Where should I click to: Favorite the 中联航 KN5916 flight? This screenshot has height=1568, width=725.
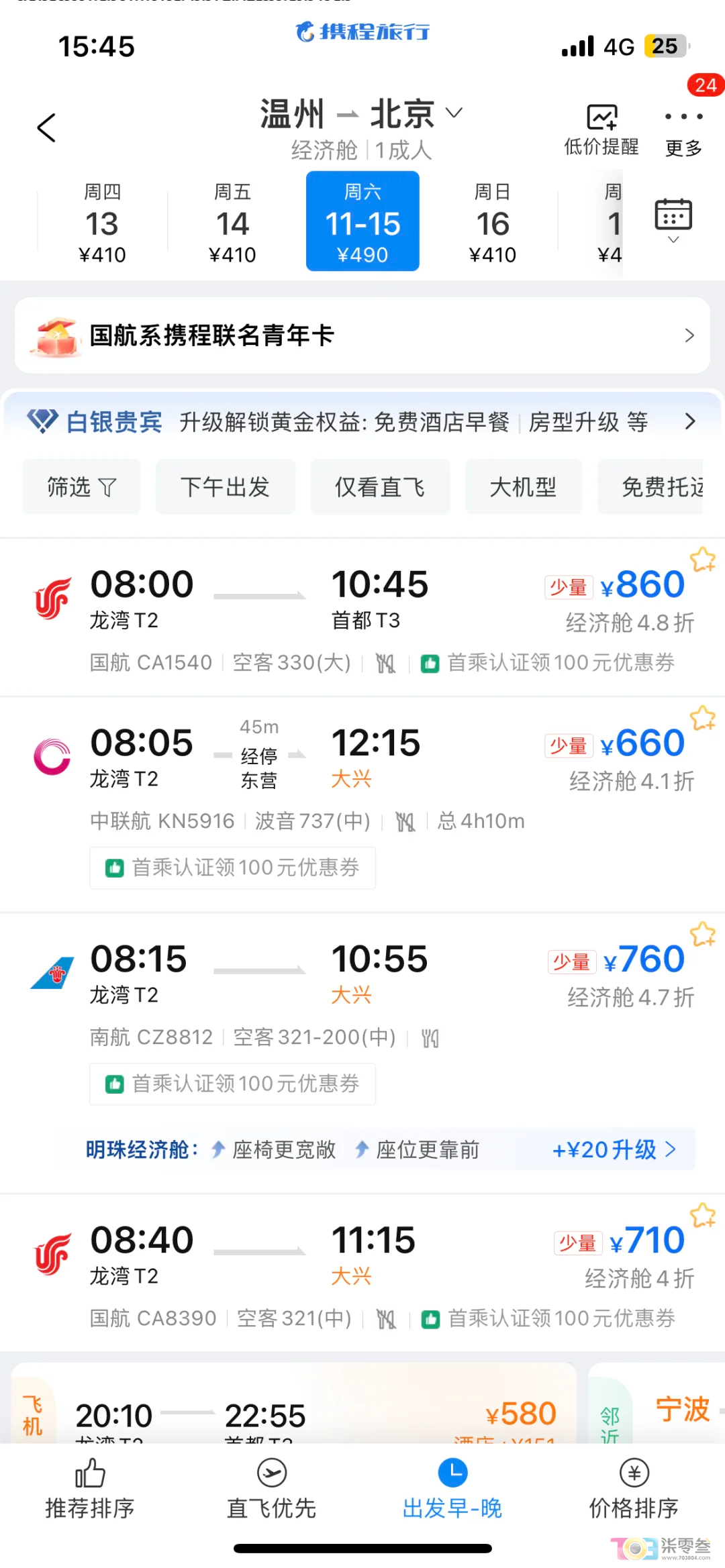(703, 718)
